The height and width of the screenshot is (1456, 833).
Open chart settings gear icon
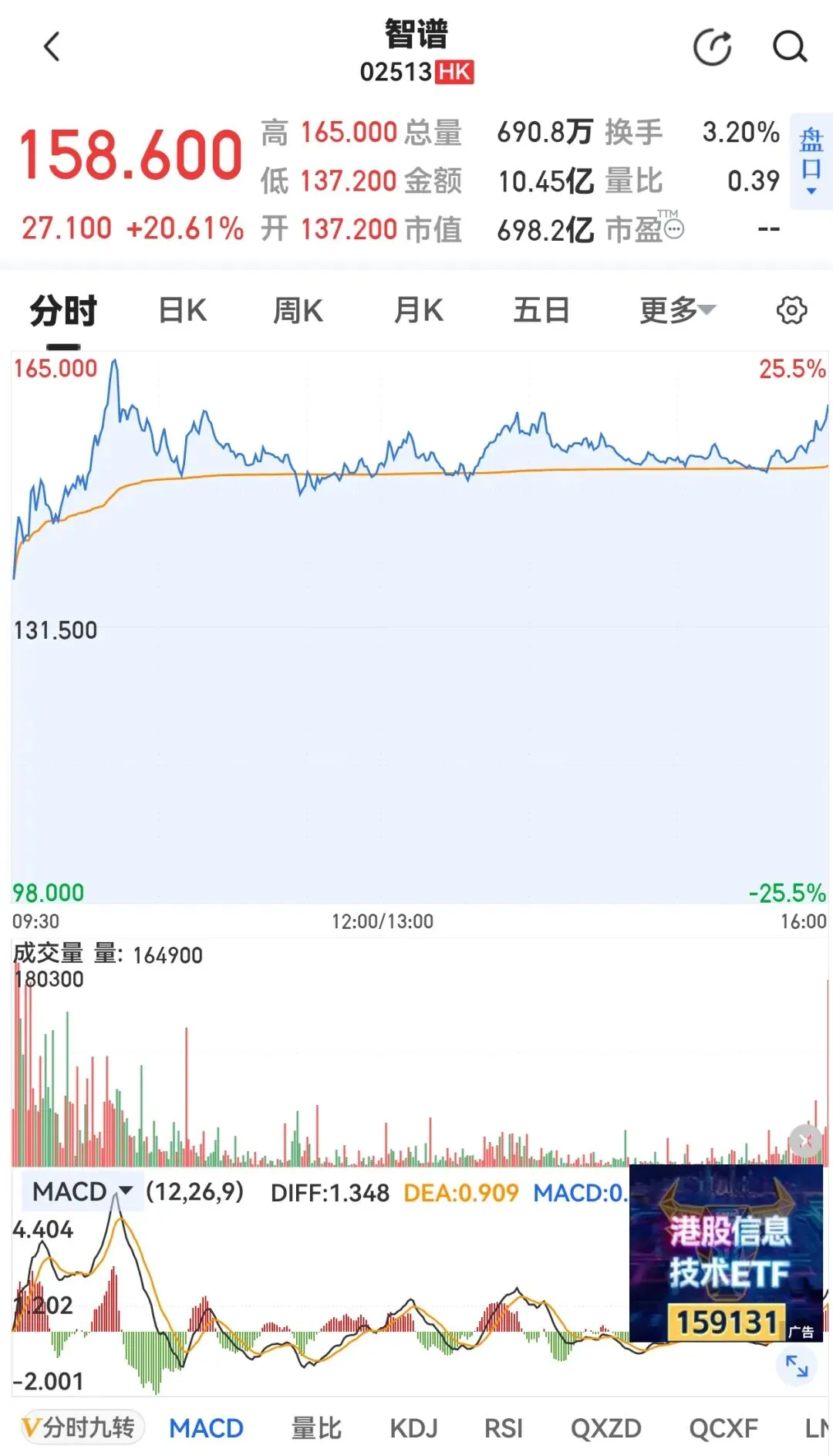(791, 310)
